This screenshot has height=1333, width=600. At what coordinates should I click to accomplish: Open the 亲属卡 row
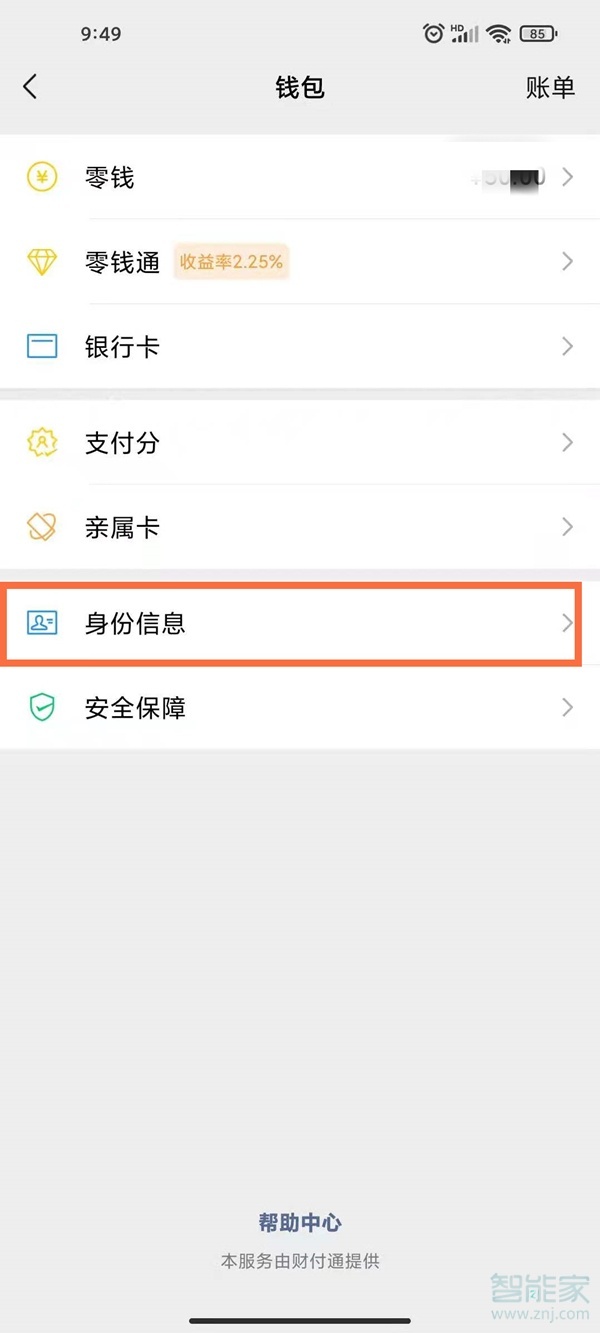pyautogui.click(x=300, y=527)
